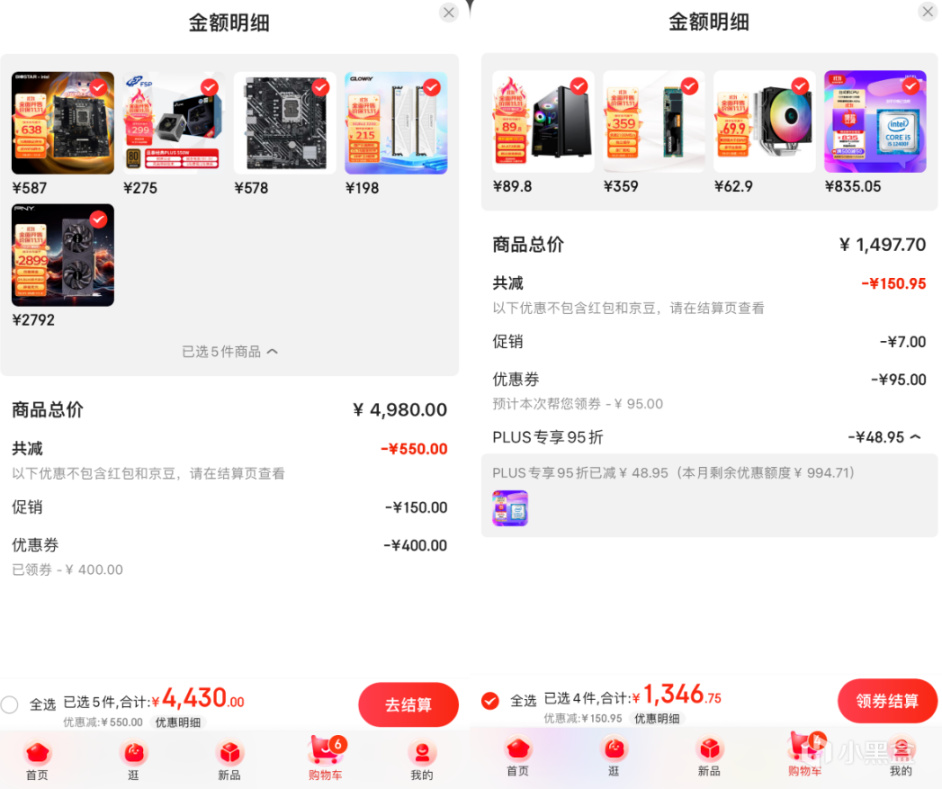942x789 pixels.
Task: Open 优惠明细 next to 优惠减 ¥550.00
Action: pyautogui.click(x=176, y=722)
